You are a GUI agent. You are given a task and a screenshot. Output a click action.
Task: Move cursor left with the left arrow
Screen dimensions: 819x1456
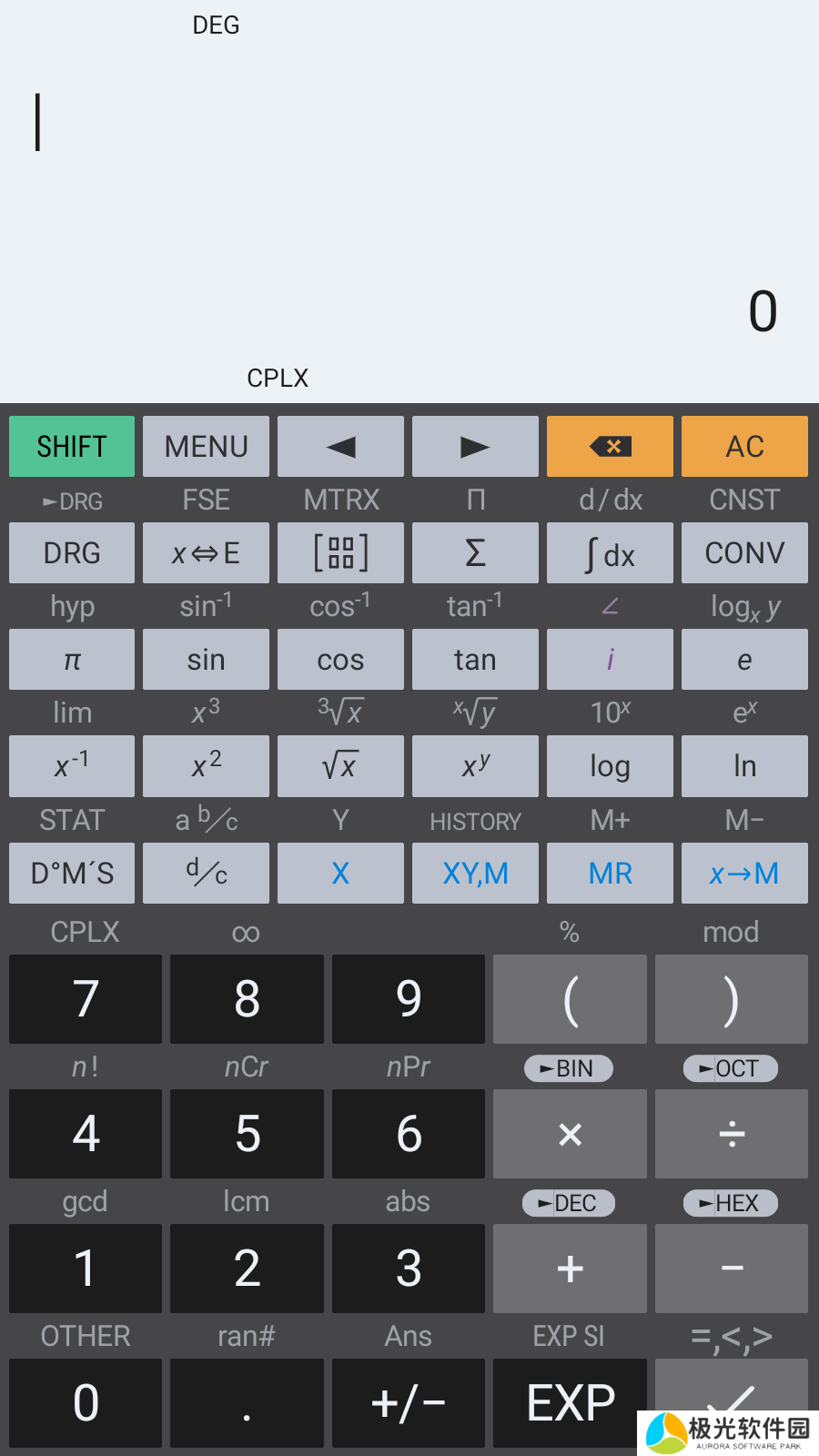click(340, 446)
